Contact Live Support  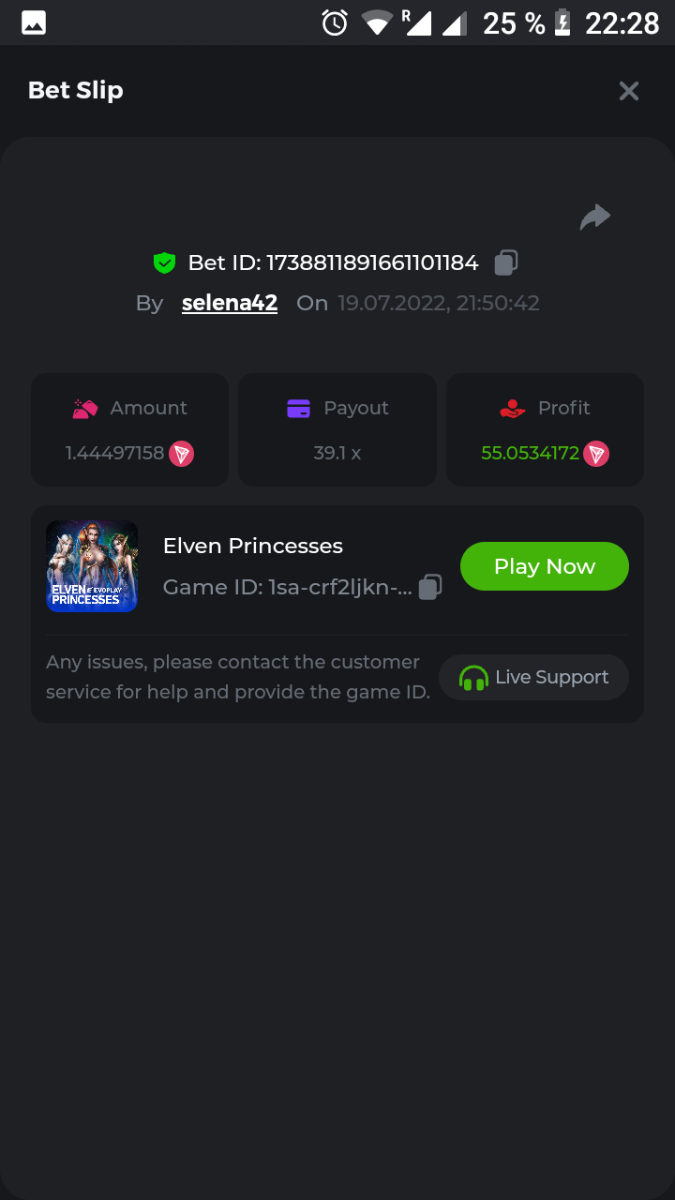click(x=533, y=677)
